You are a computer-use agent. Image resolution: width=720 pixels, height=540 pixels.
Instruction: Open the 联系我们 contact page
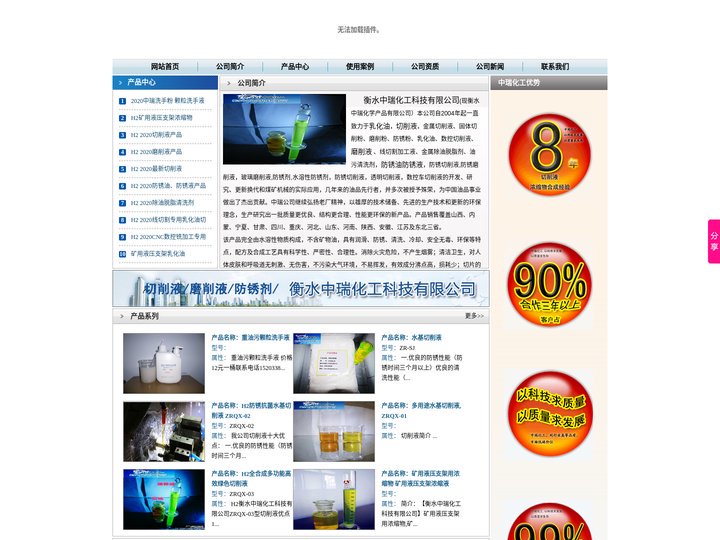pos(555,67)
